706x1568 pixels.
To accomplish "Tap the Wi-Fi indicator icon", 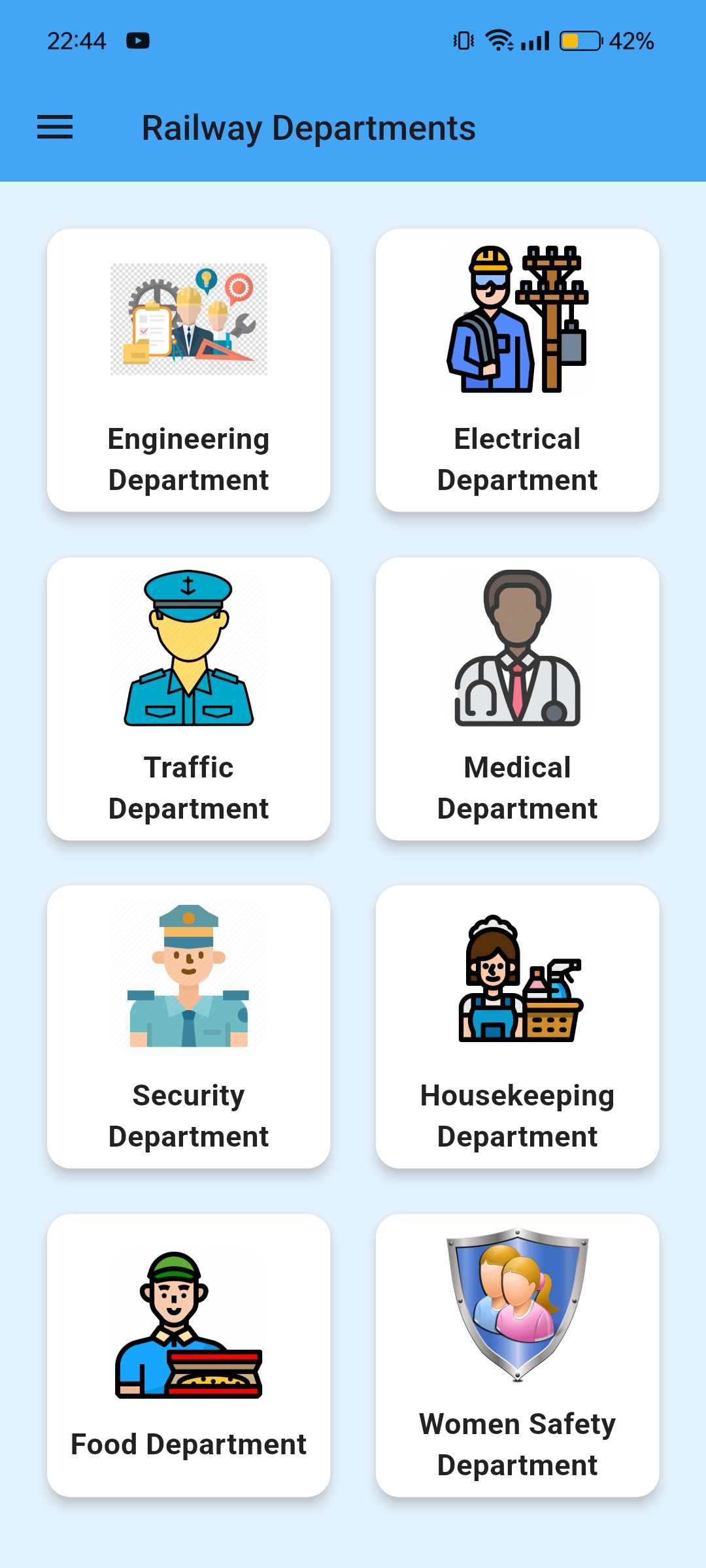I will tap(499, 41).
